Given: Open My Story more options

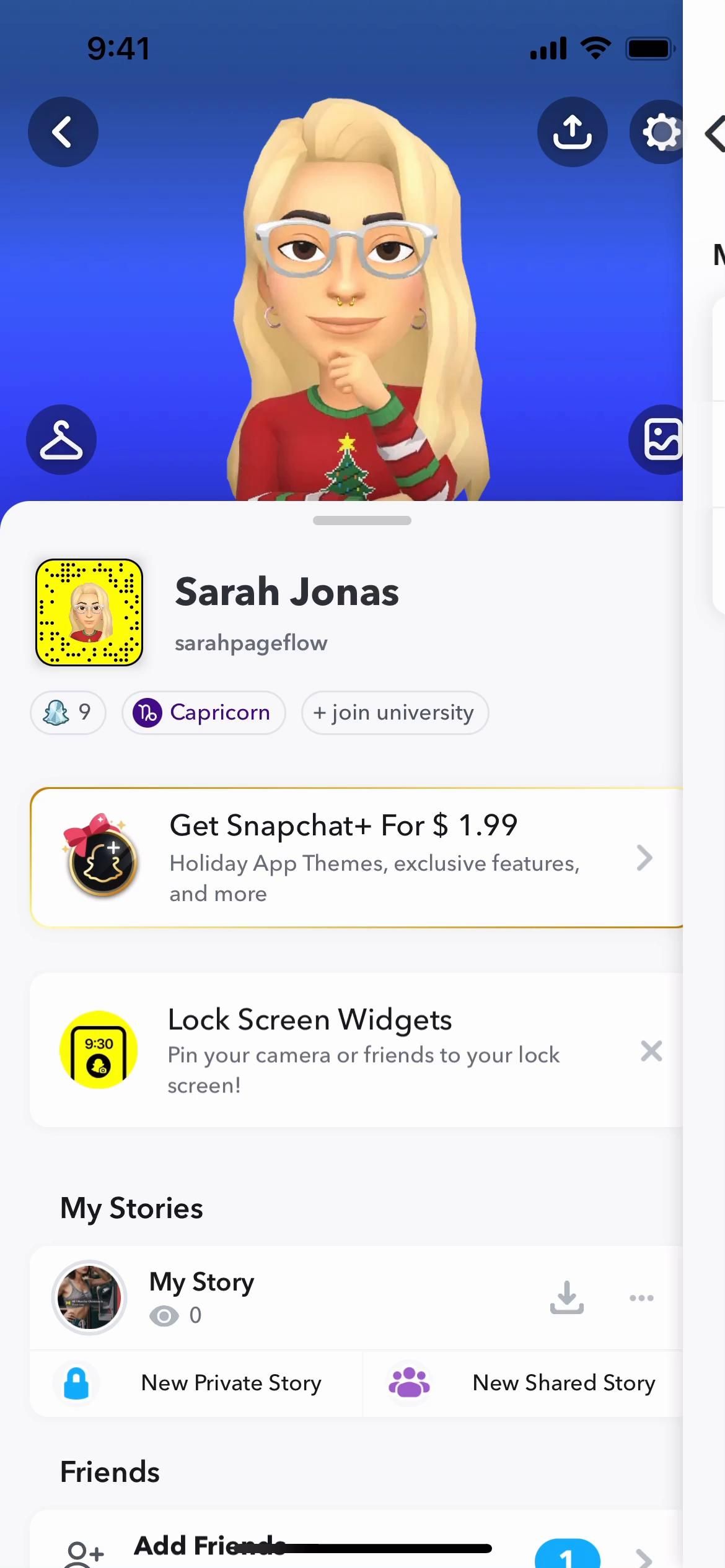Looking at the screenshot, I should tap(641, 1297).
